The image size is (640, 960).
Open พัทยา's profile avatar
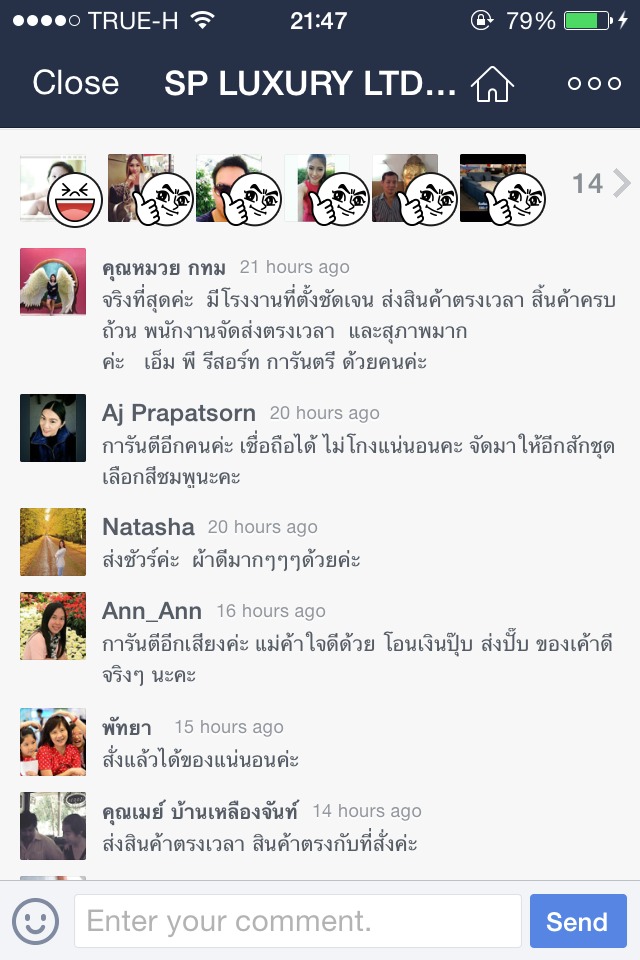[x=53, y=742]
